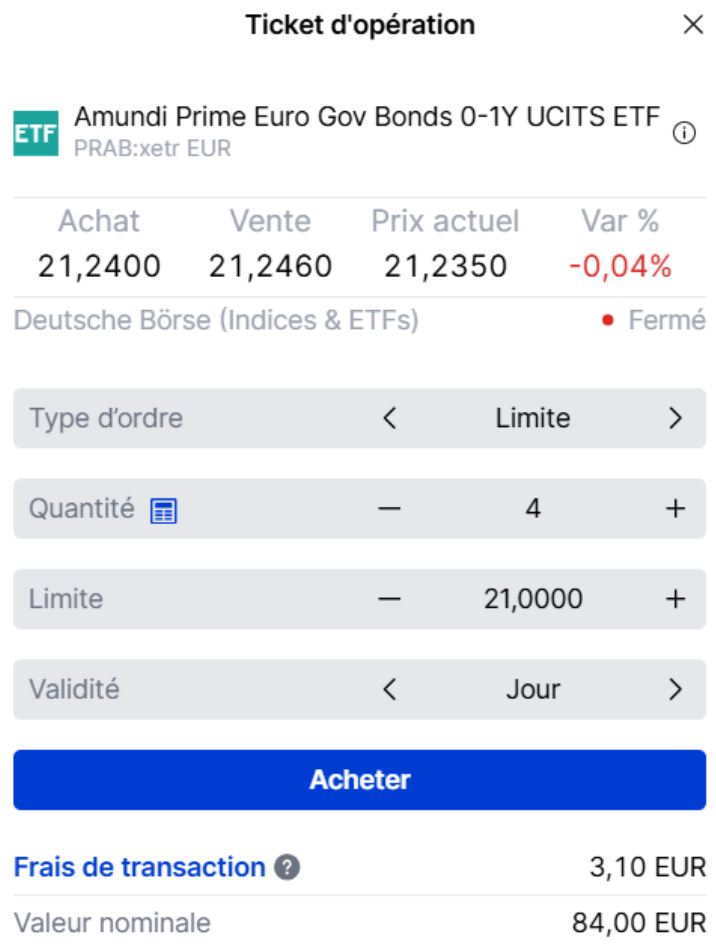Select next Validité option
This screenshot has width=716, height=946.
coord(676,689)
